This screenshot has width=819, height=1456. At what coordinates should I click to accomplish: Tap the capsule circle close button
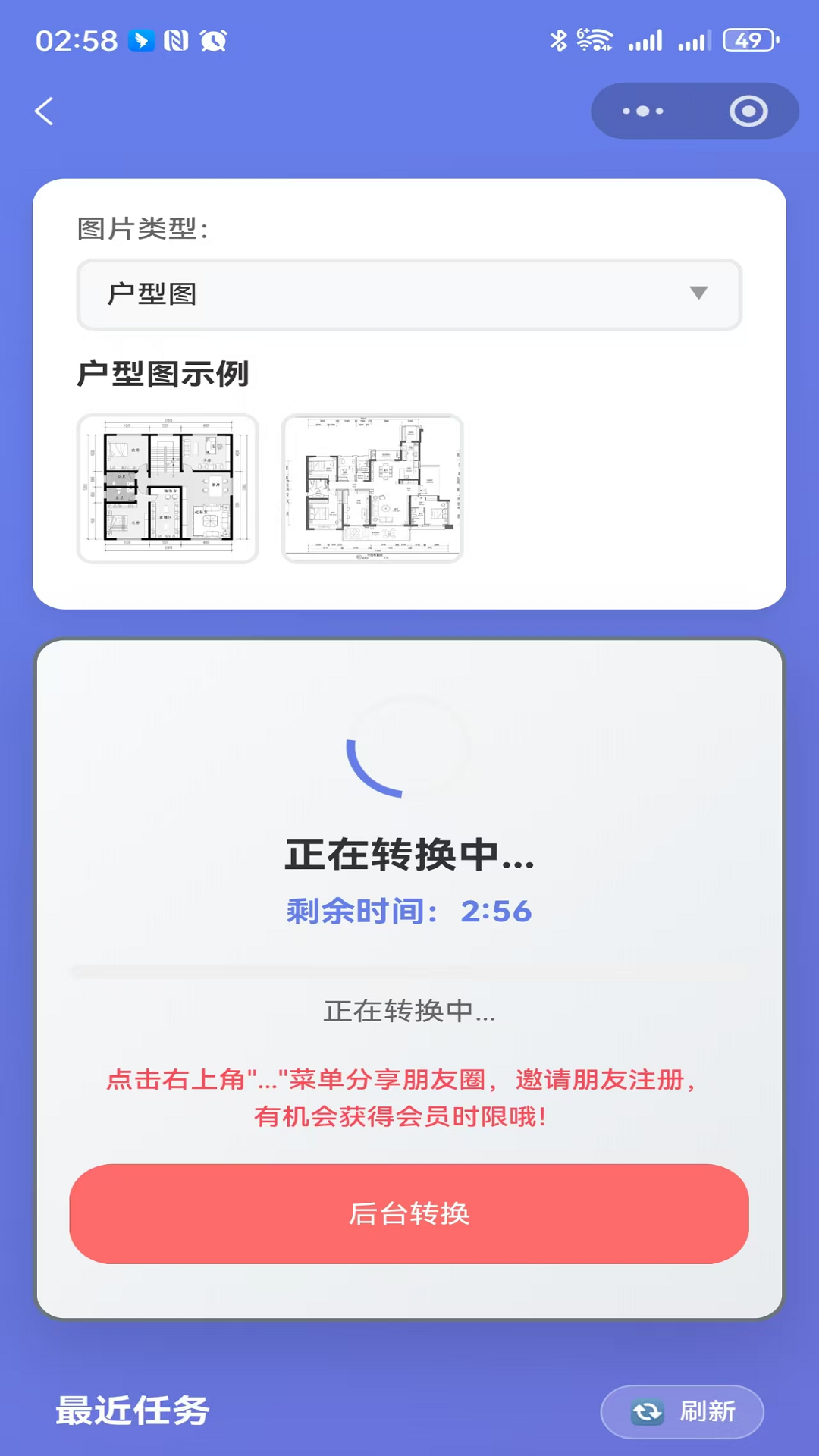pyautogui.click(x=748, y=111)
